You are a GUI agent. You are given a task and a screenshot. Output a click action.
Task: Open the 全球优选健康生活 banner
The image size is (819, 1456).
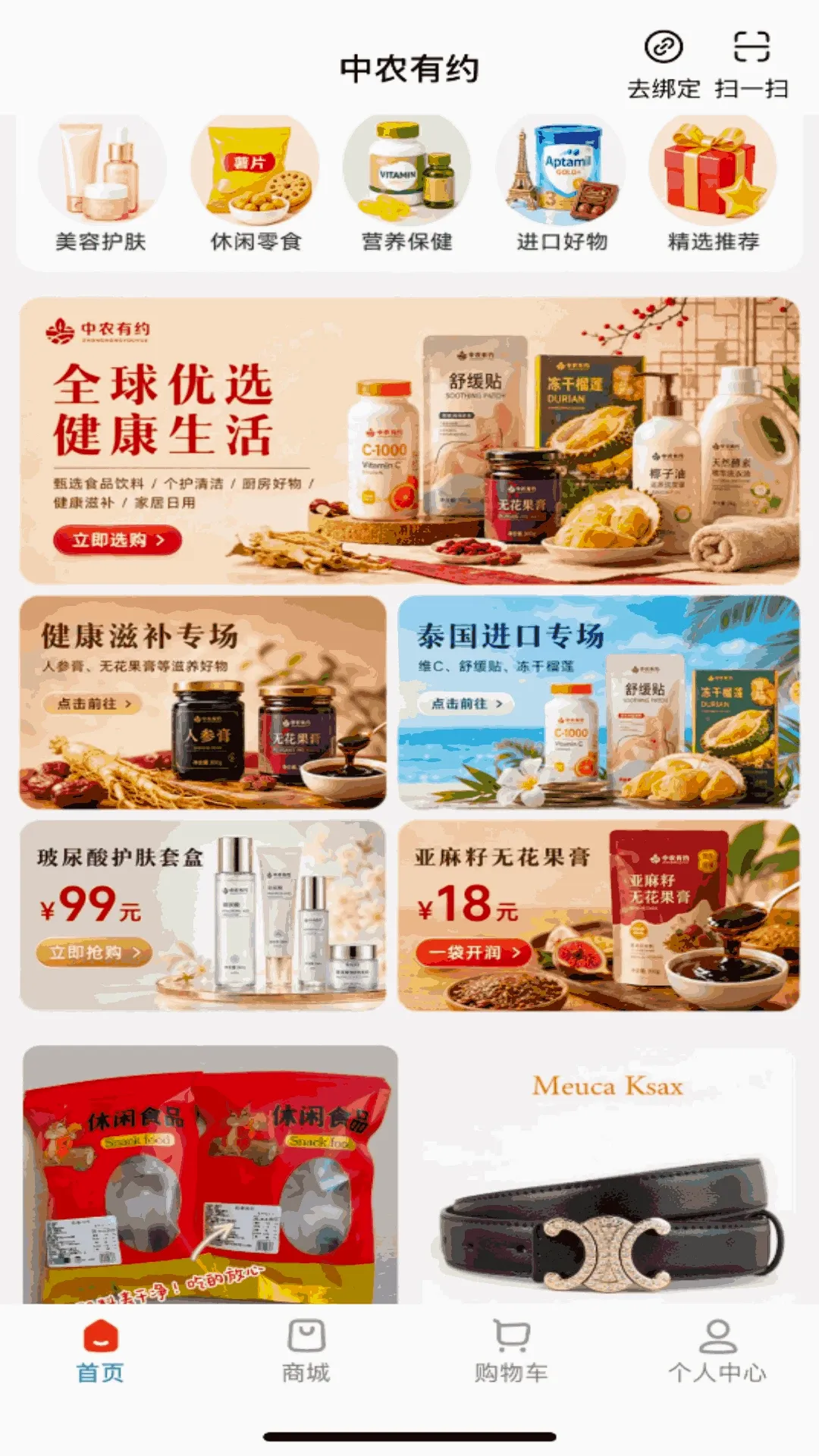409,441
